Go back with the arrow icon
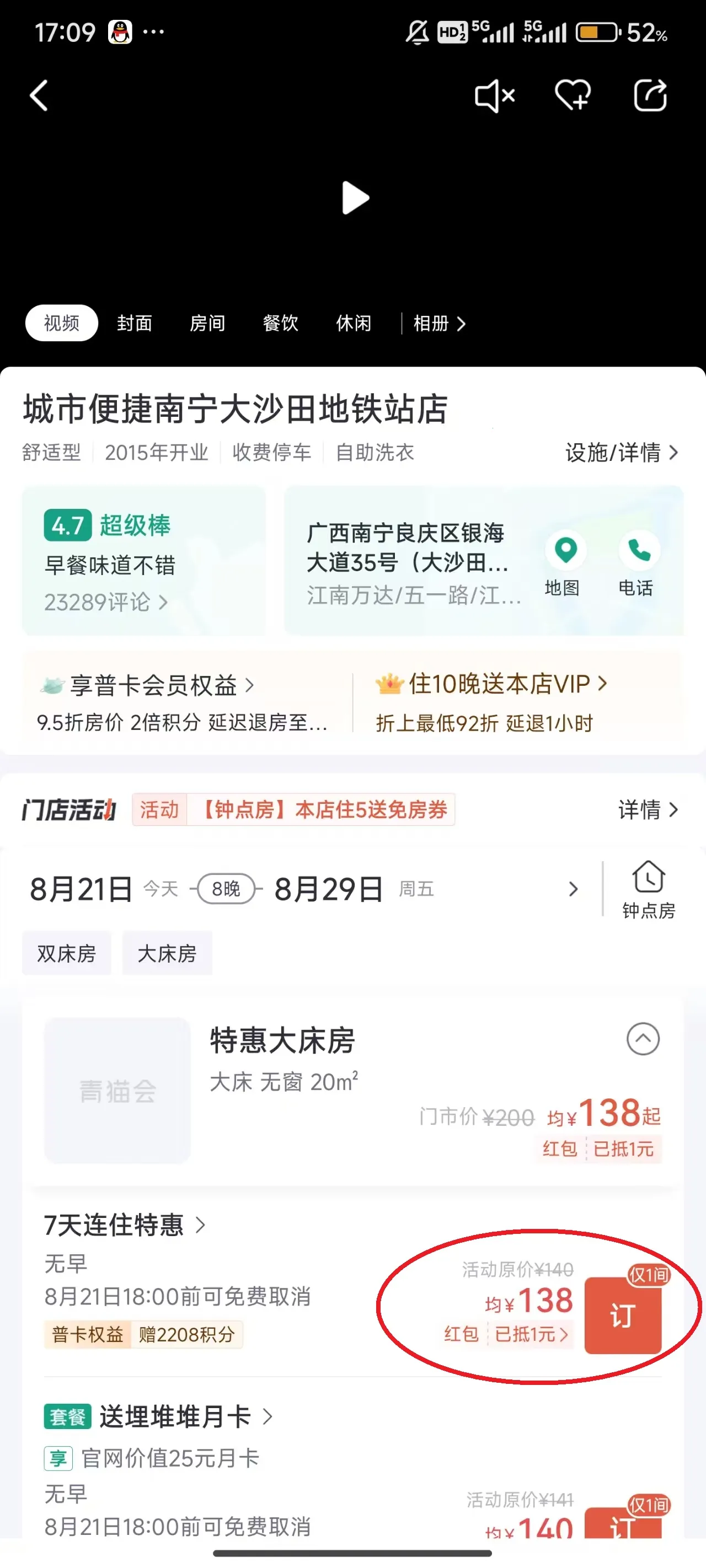This screenshot has width=706, height=1568. coord(39,95)
